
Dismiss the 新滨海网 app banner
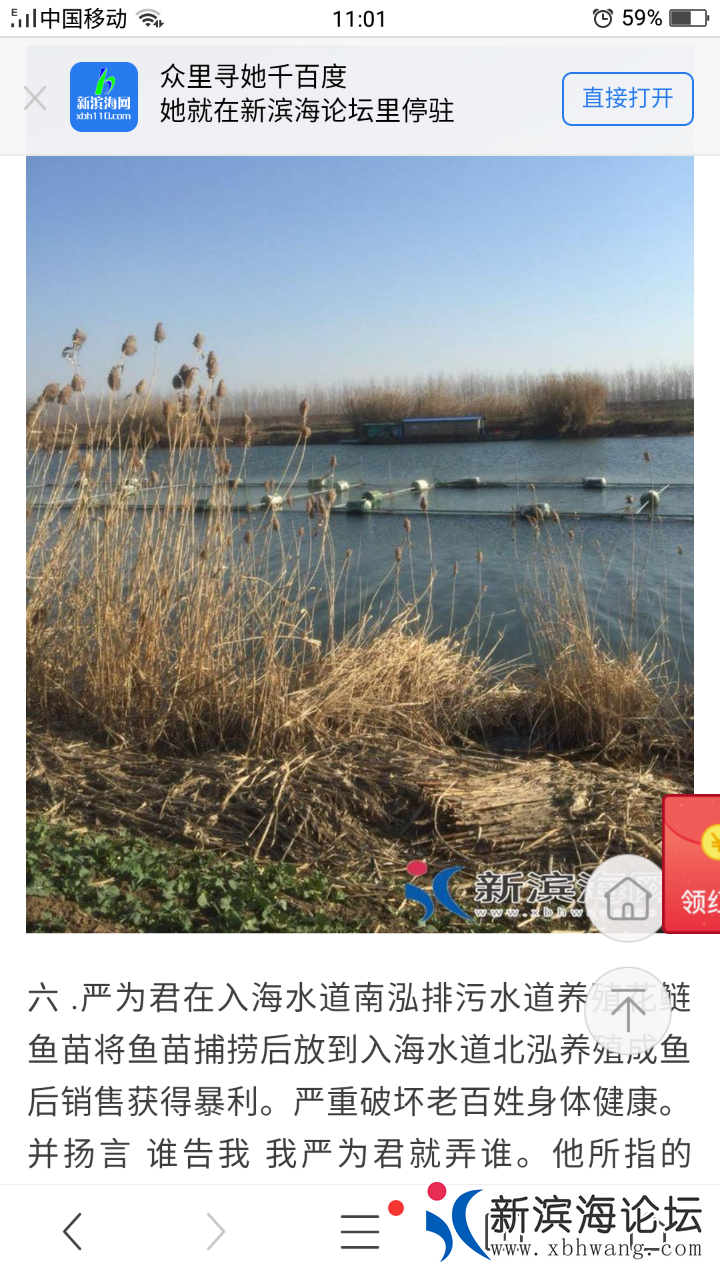pyautogui.click(x=35, y=98)
